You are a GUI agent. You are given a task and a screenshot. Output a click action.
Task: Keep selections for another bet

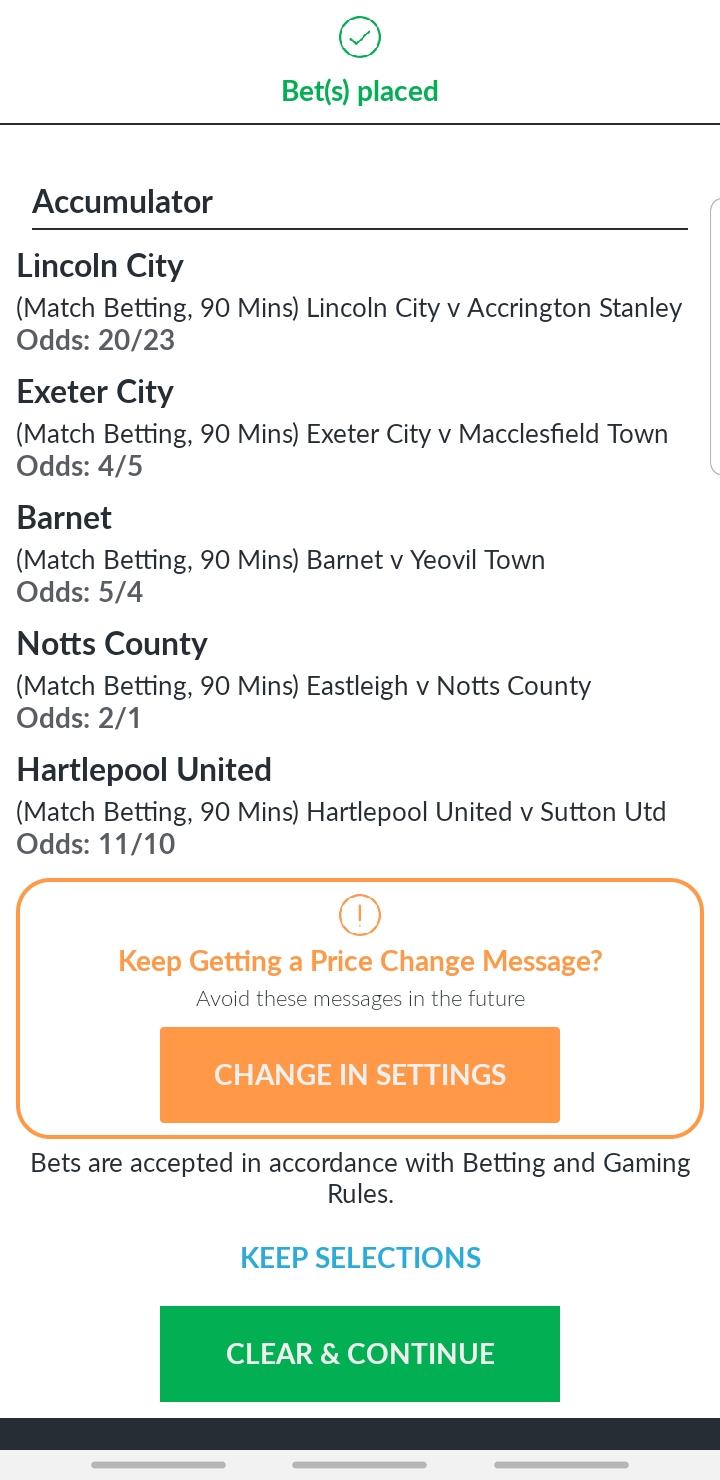(x=360, y=1257)
